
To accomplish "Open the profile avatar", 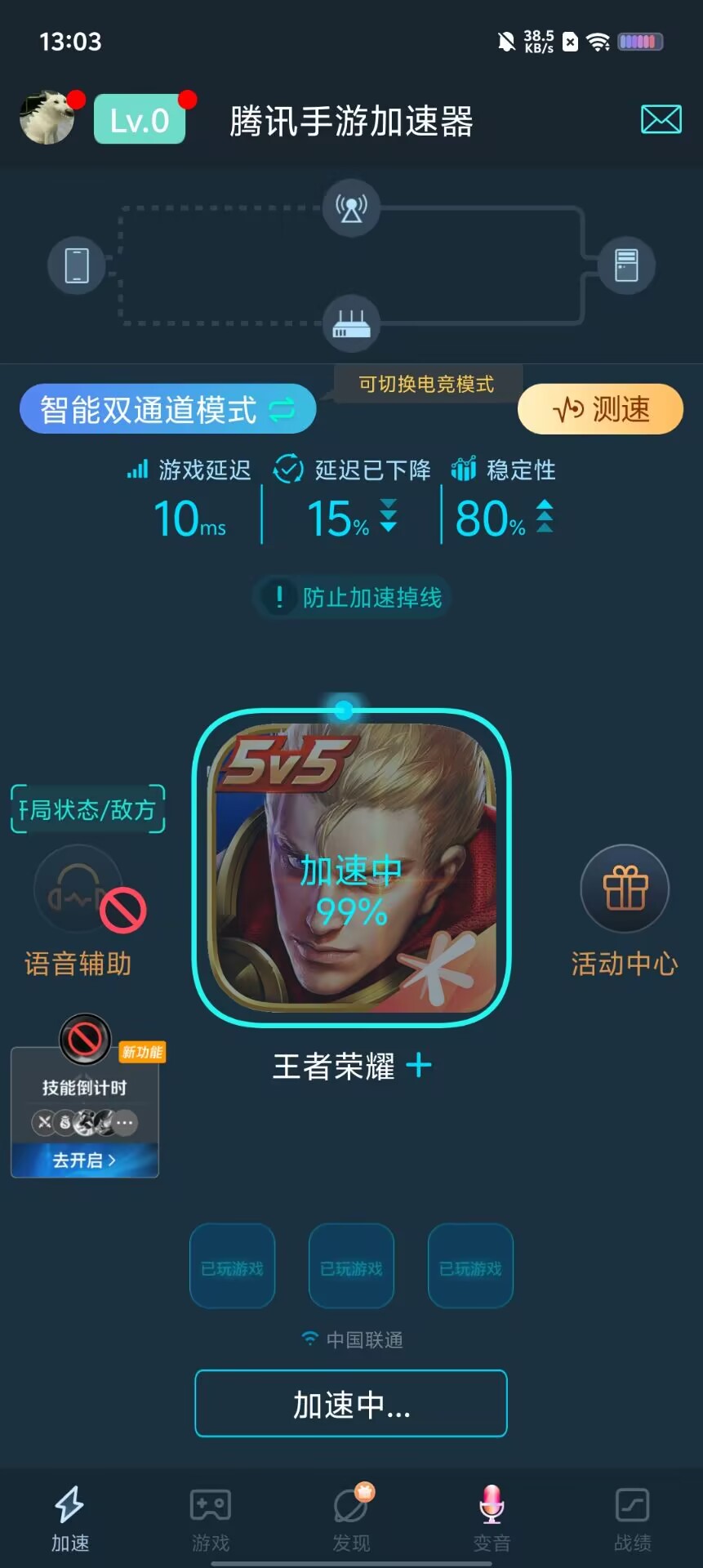I will pyautogui.click(x=47, y=119).
